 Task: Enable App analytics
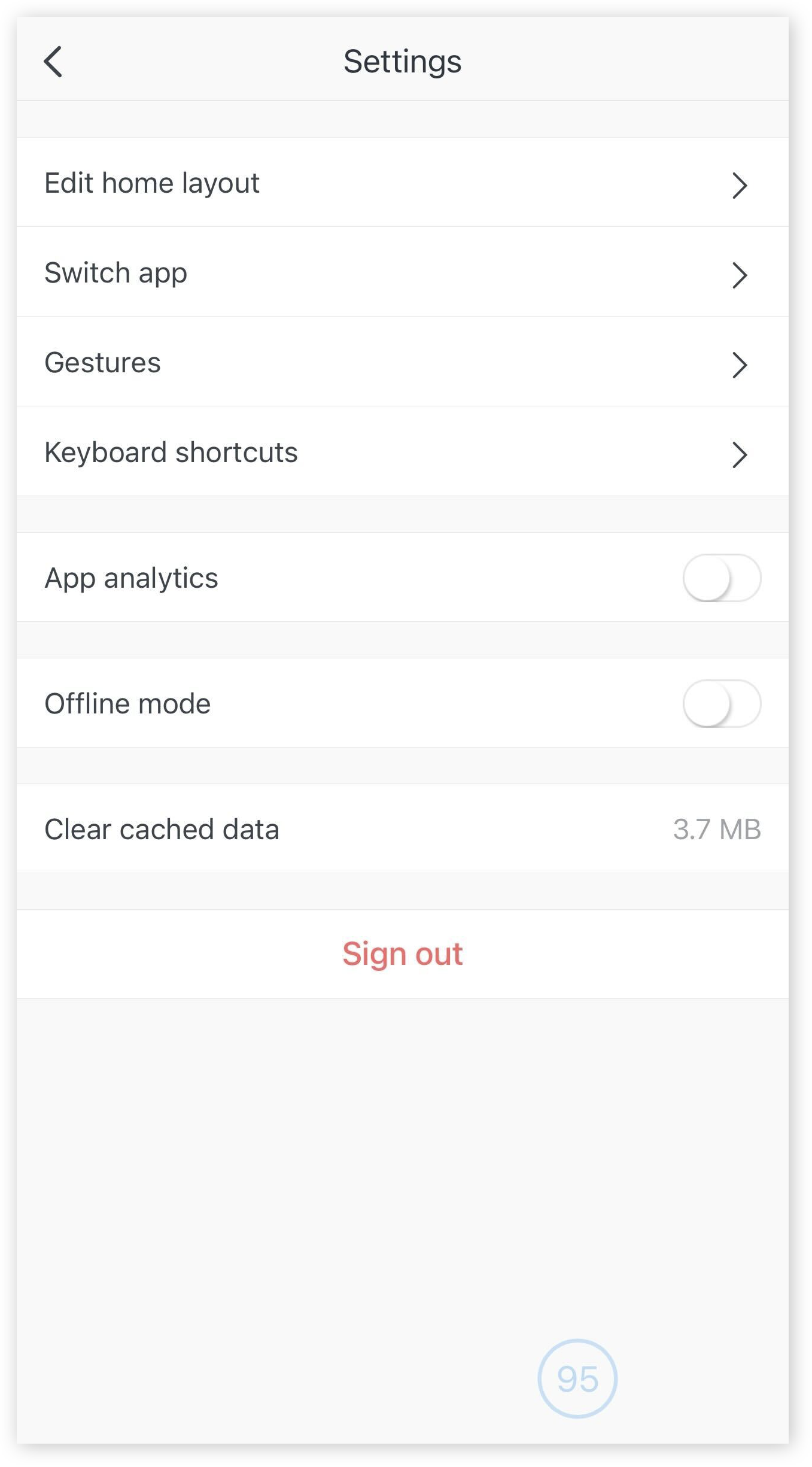(722, 578)
